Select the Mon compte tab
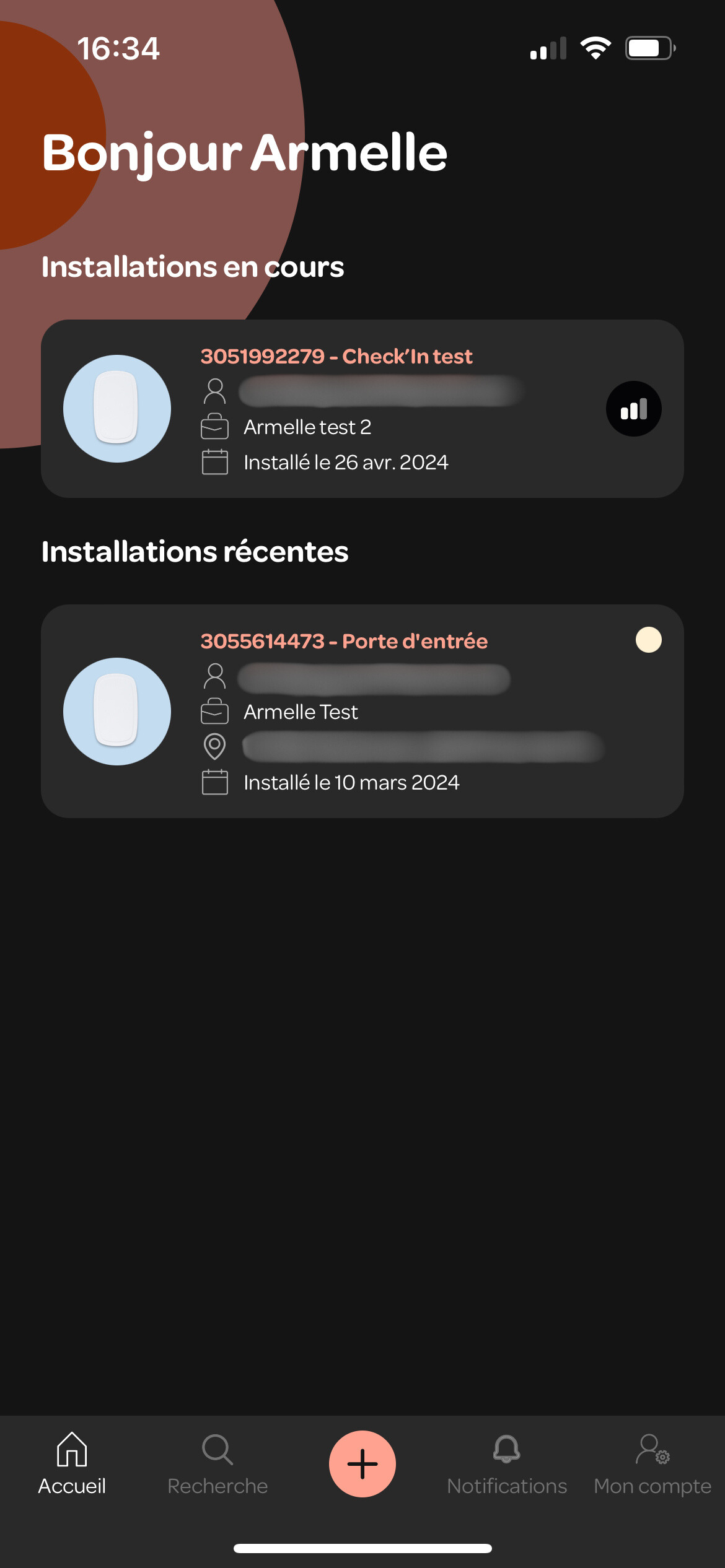The height and width of the screenshot is (1568, 725). pos(652,1464)
